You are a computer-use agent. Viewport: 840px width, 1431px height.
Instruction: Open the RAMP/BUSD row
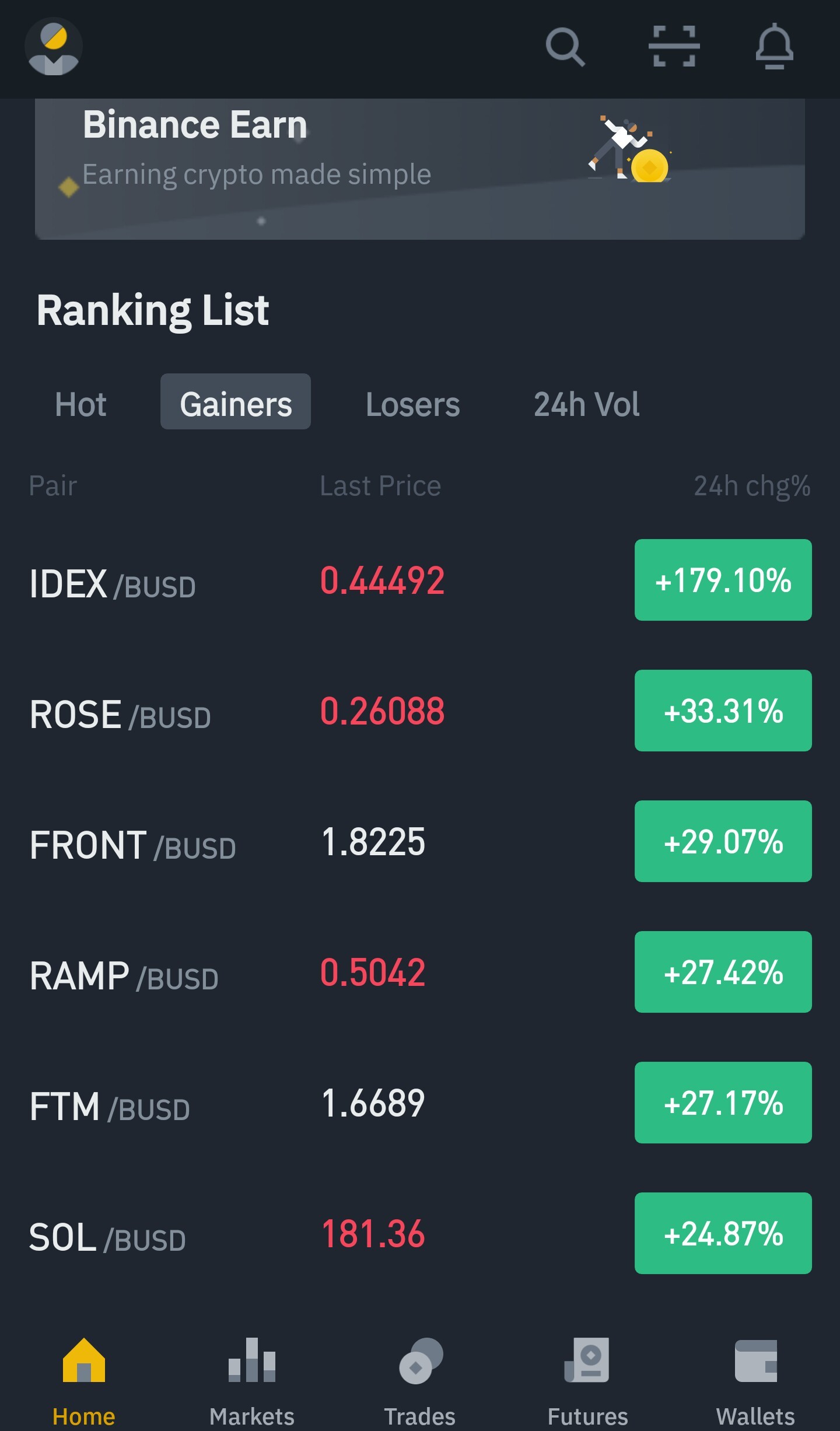coord(420,972)
